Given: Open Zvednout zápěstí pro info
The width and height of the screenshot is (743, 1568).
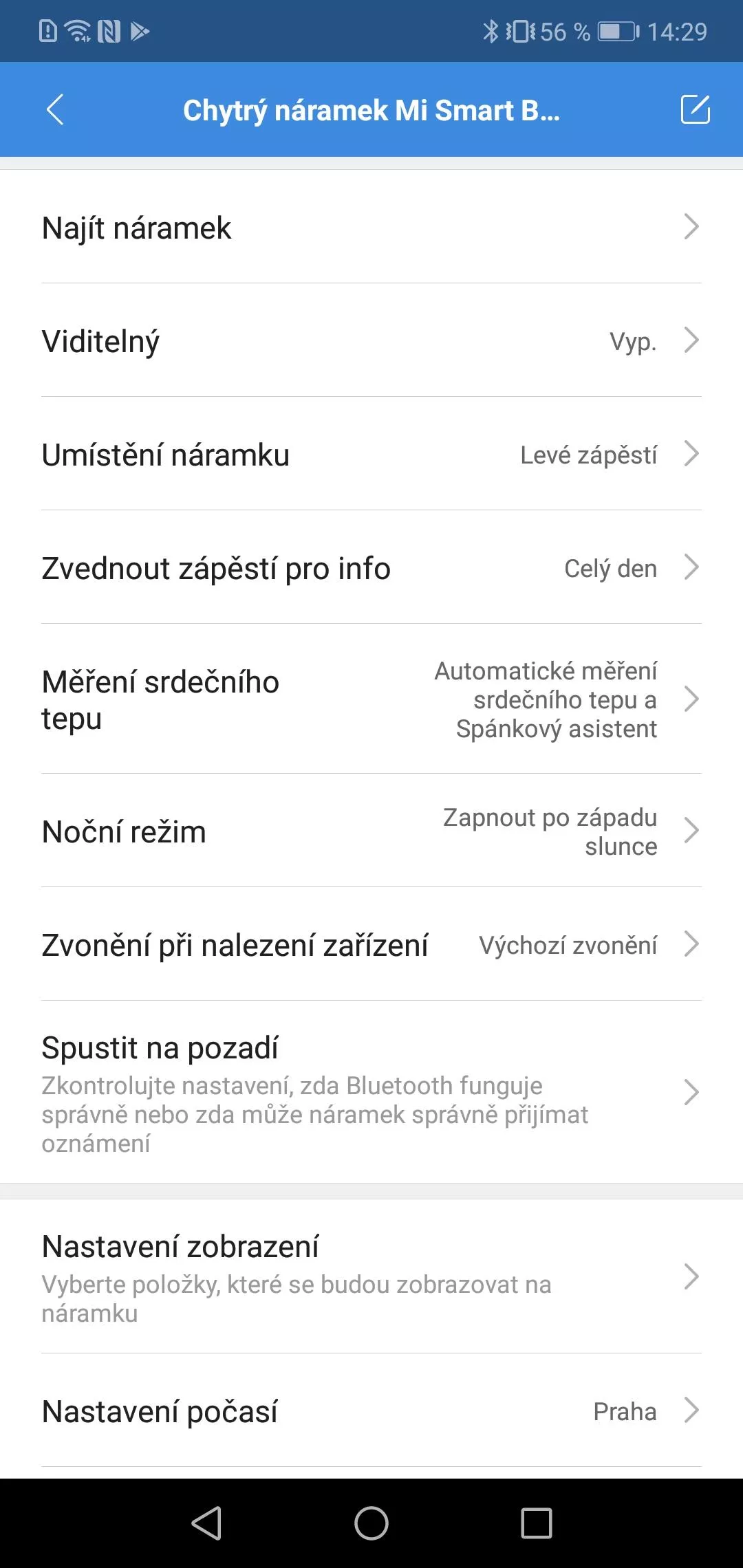Looking at the screenshot, I should 371,567.
